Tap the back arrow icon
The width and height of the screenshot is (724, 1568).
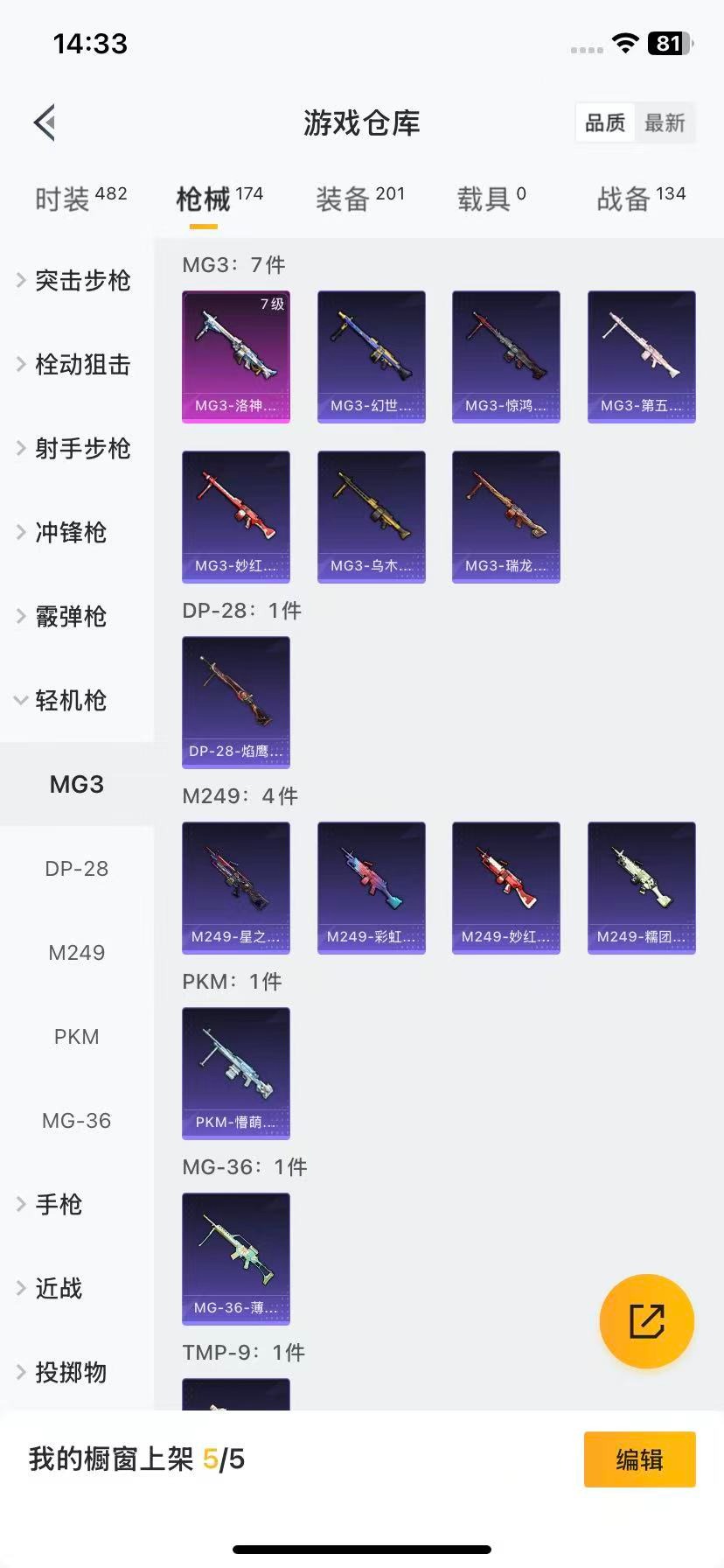point(45,122)
